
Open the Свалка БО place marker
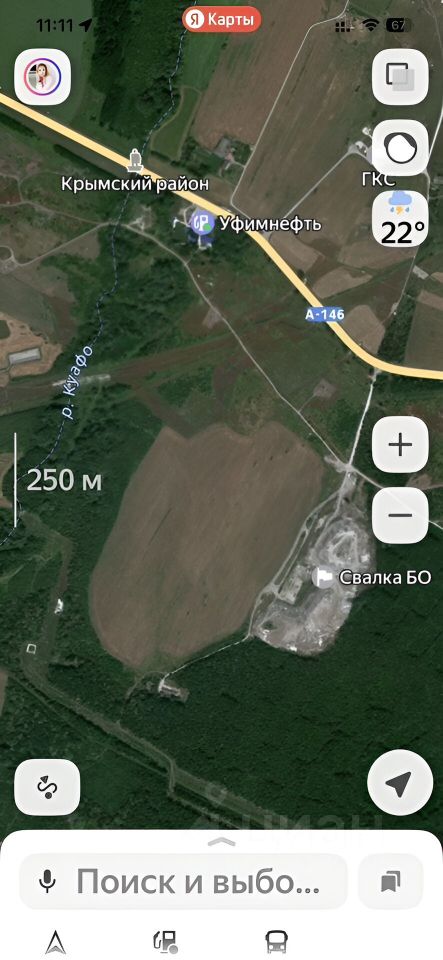[322, 577]
